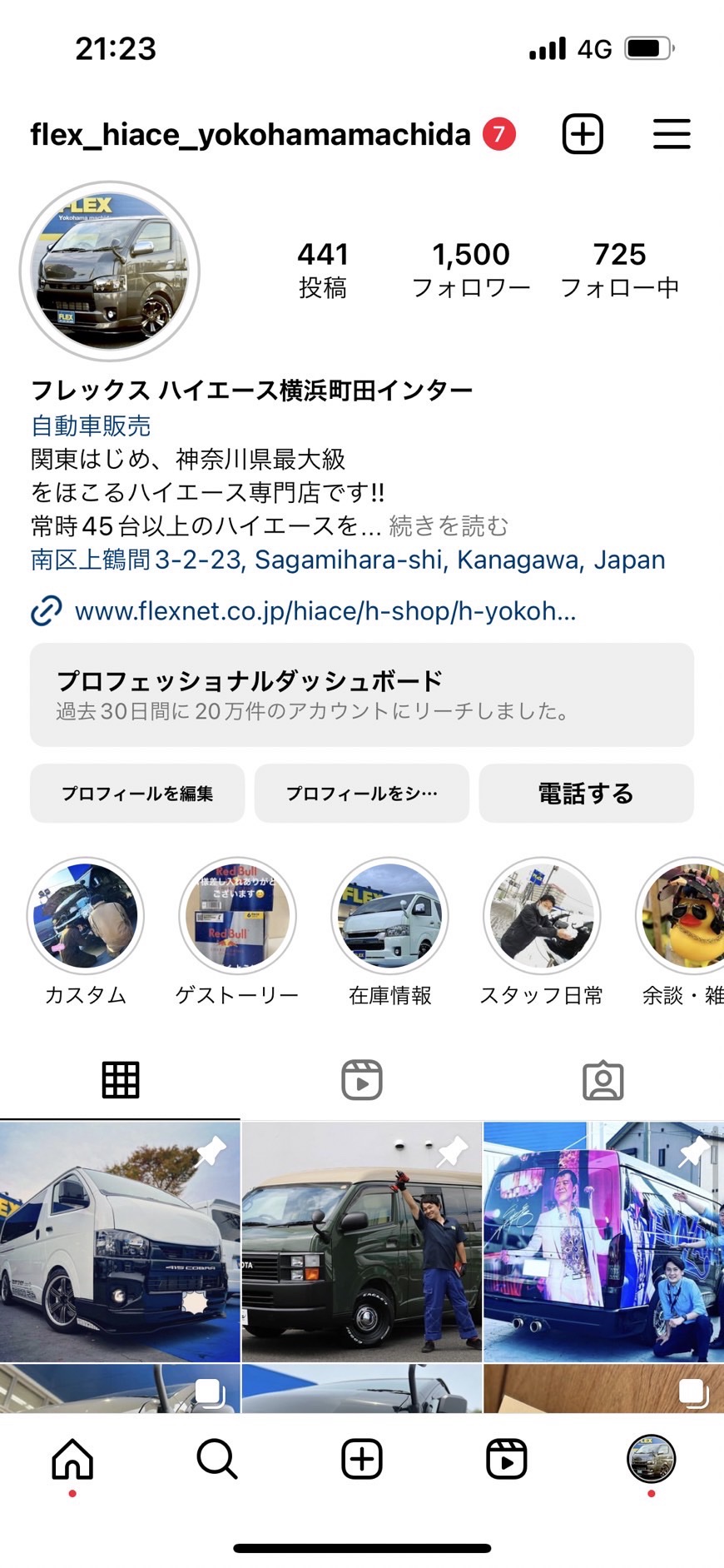Open pinned post of white Hiace van

pos(120,1241)
